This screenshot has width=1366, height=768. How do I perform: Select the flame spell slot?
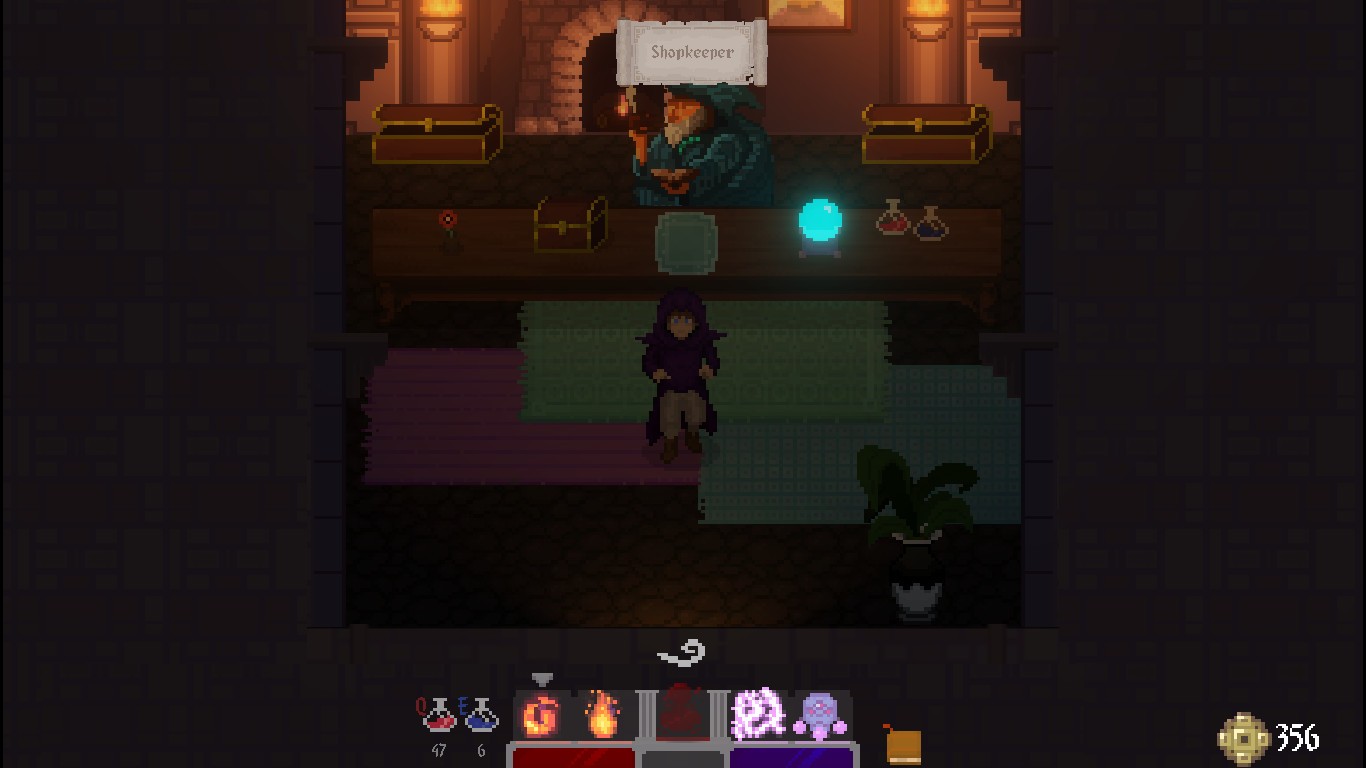click(602, 716)
